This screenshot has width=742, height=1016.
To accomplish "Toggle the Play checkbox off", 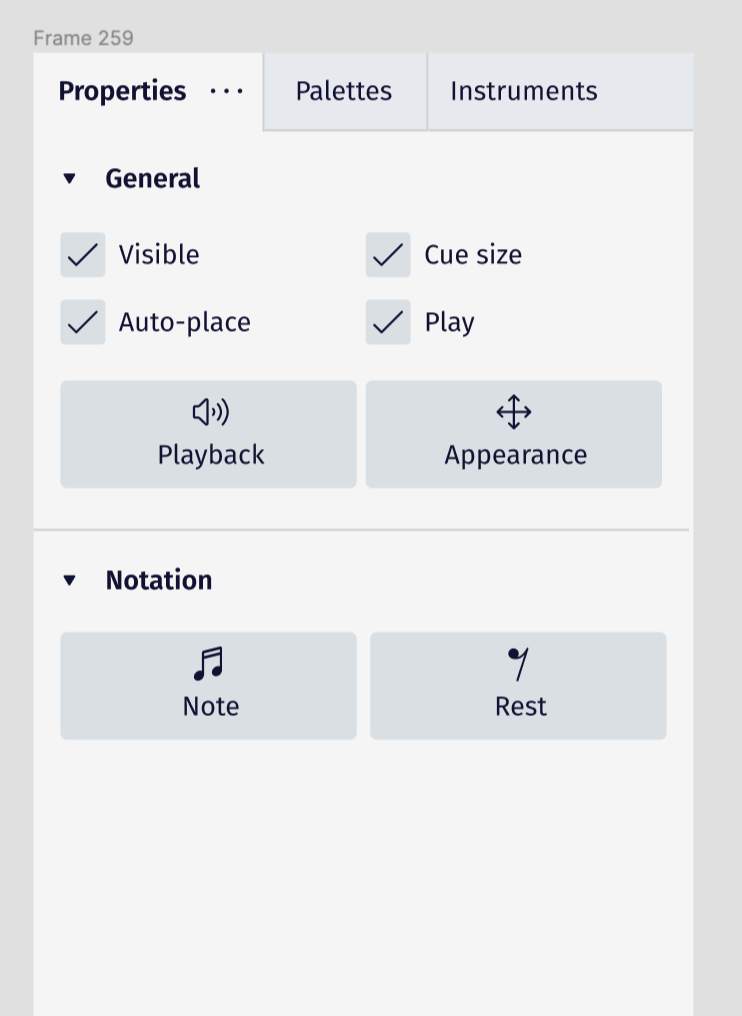I will coord(388,322).
